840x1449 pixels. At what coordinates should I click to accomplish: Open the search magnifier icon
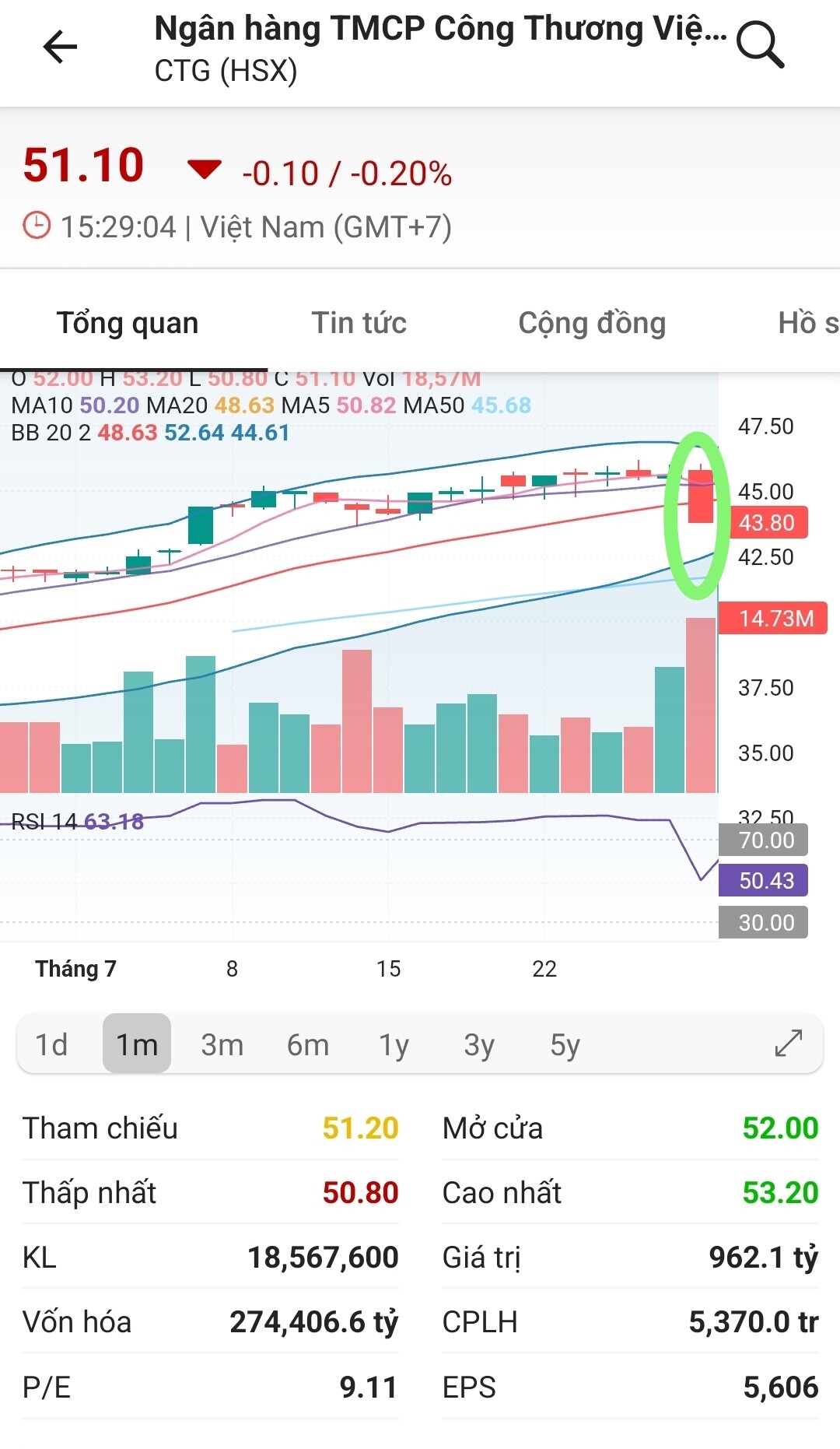760,45
